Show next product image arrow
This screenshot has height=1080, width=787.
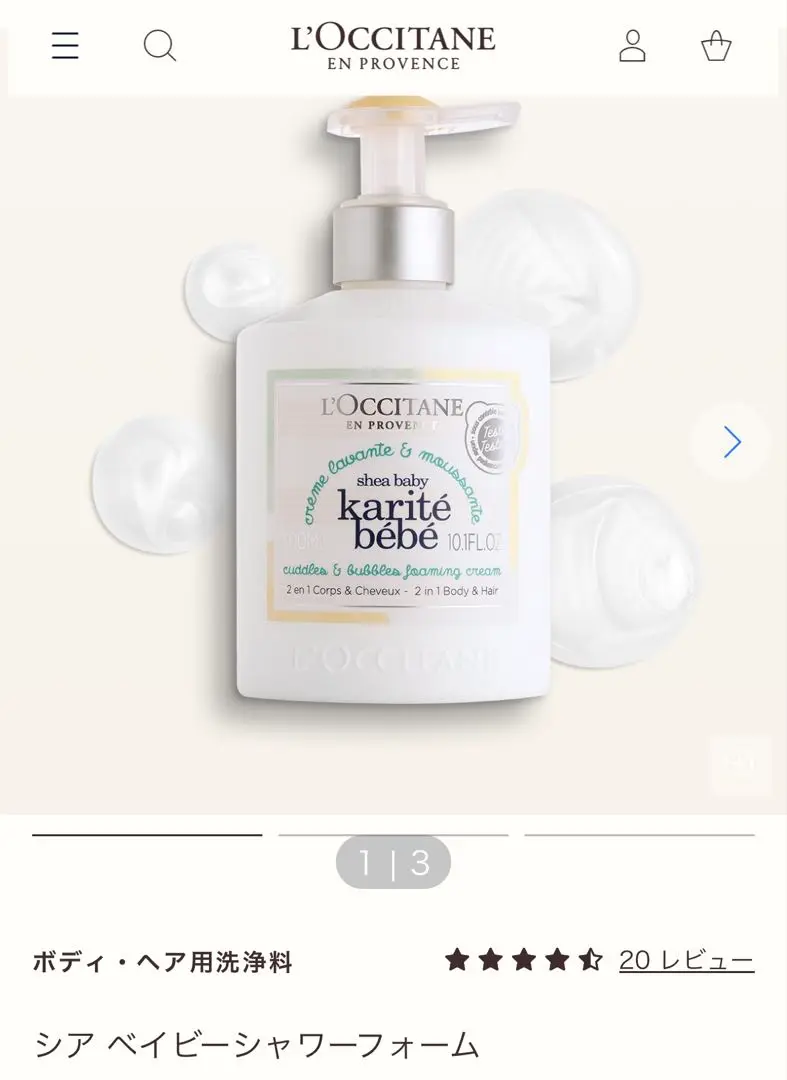click(x=732, y=442)
